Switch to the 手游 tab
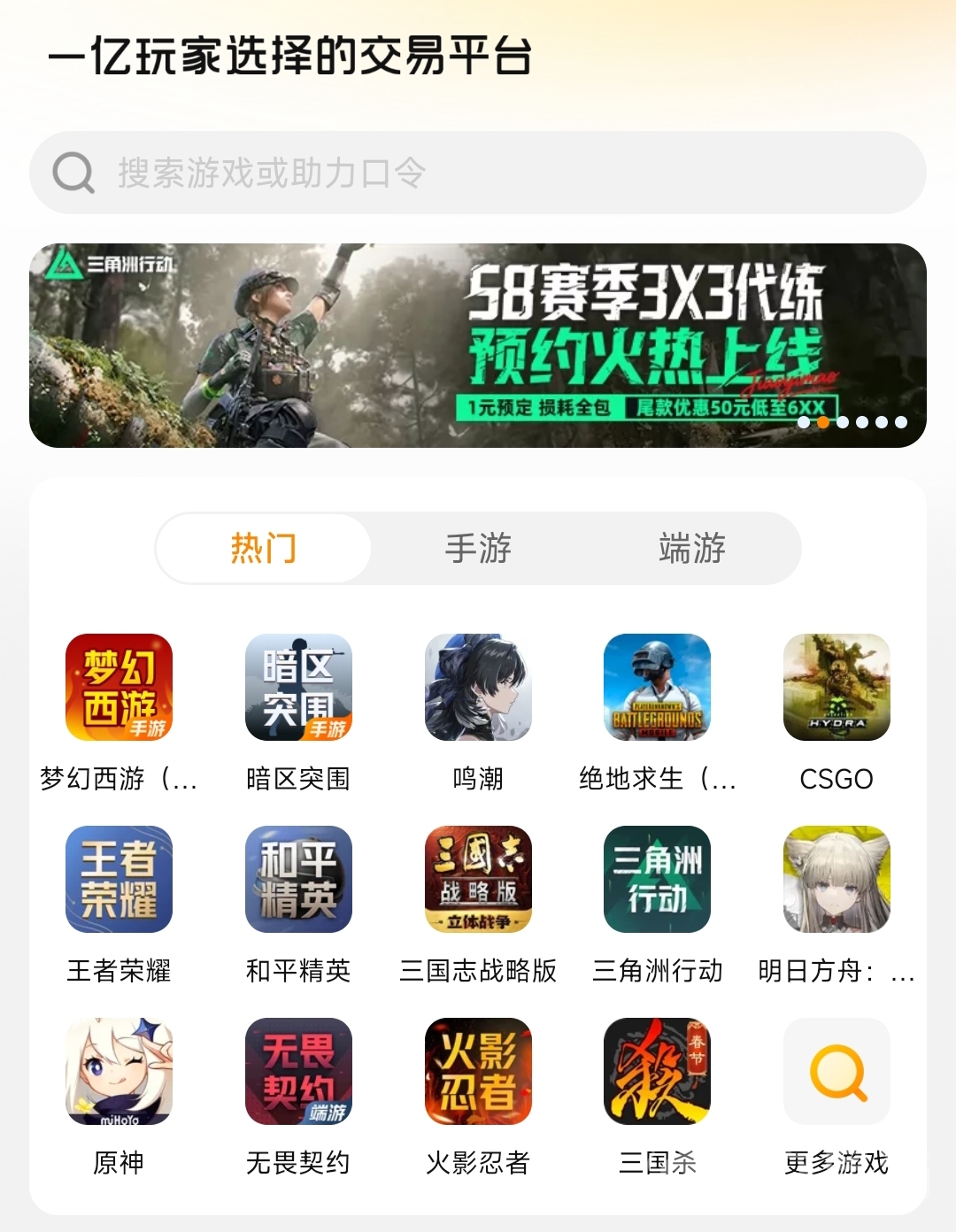The image size is (956, 1232). [478, 549]
